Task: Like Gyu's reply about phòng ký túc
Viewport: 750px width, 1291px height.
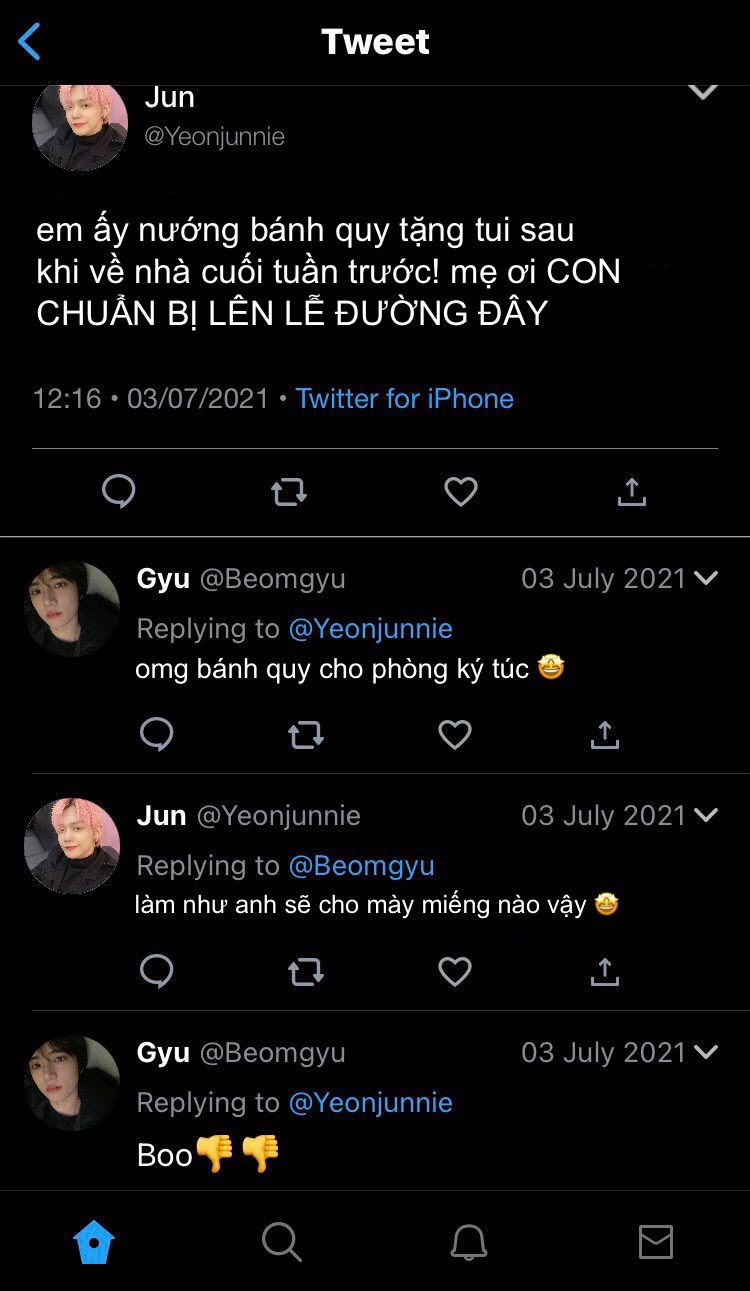Action: coord(455,735)
